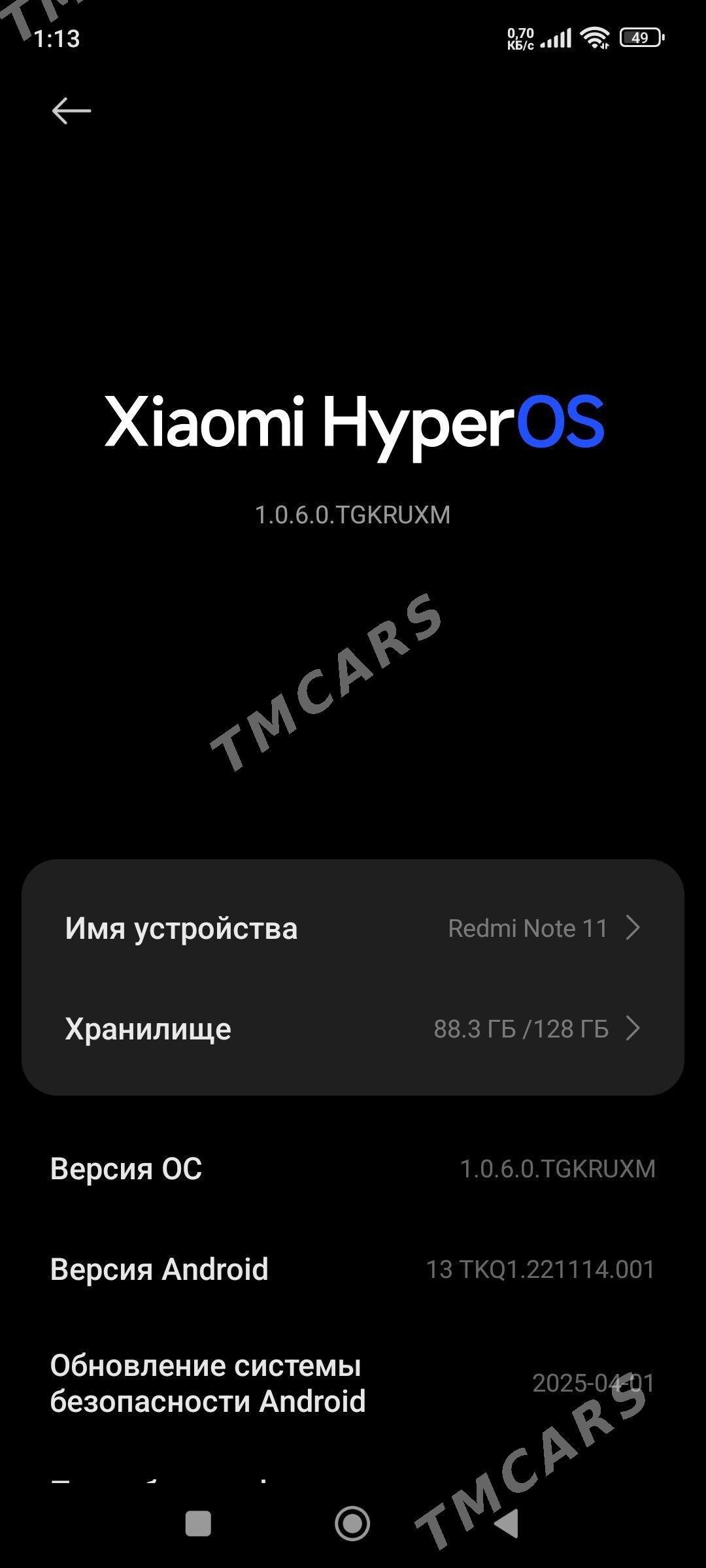Viewport: 706px width, 1568px height.
Task: Go back using the top arrow
Action: (x=71, y=110)
